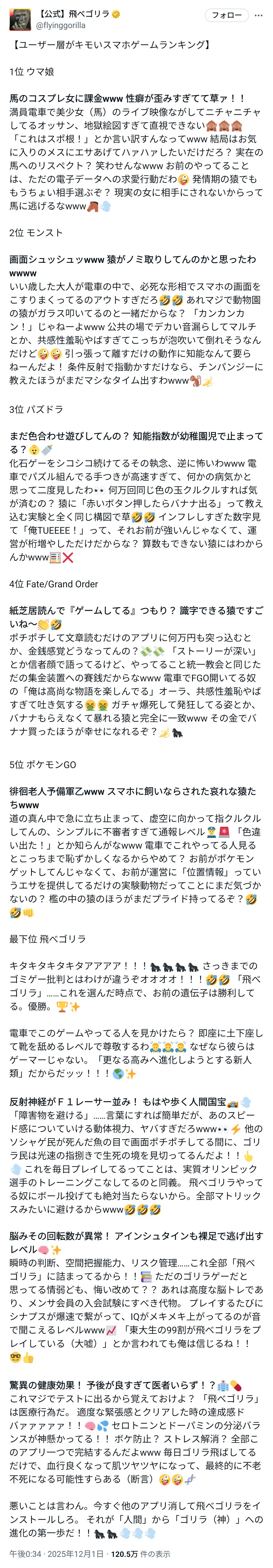The width and height of the screenshot is (273, 1568).
Task: Tap the フォロー follow button
Action: pyautogui.click(x=226, y=15)
